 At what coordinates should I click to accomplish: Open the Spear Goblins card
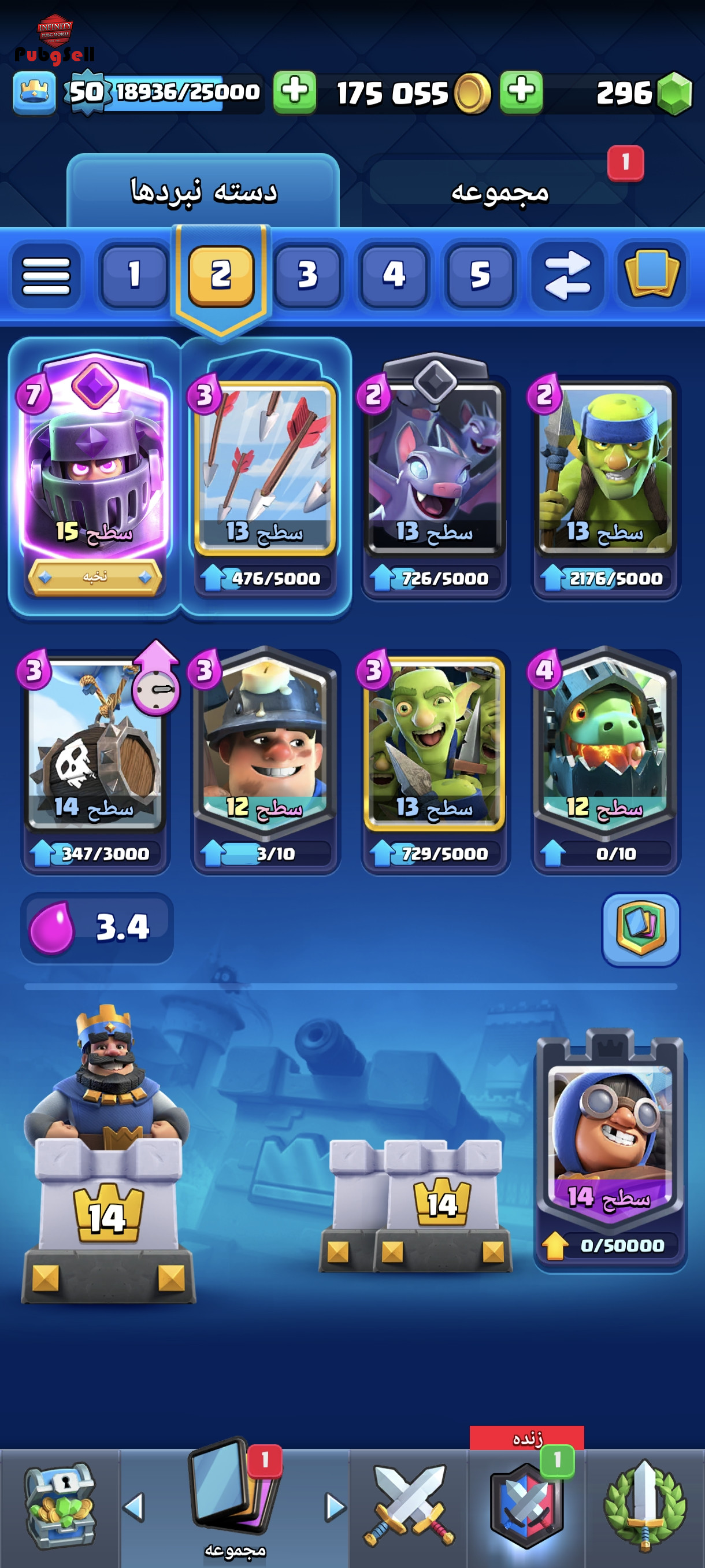pyautogui.click(x=606, y=487)
